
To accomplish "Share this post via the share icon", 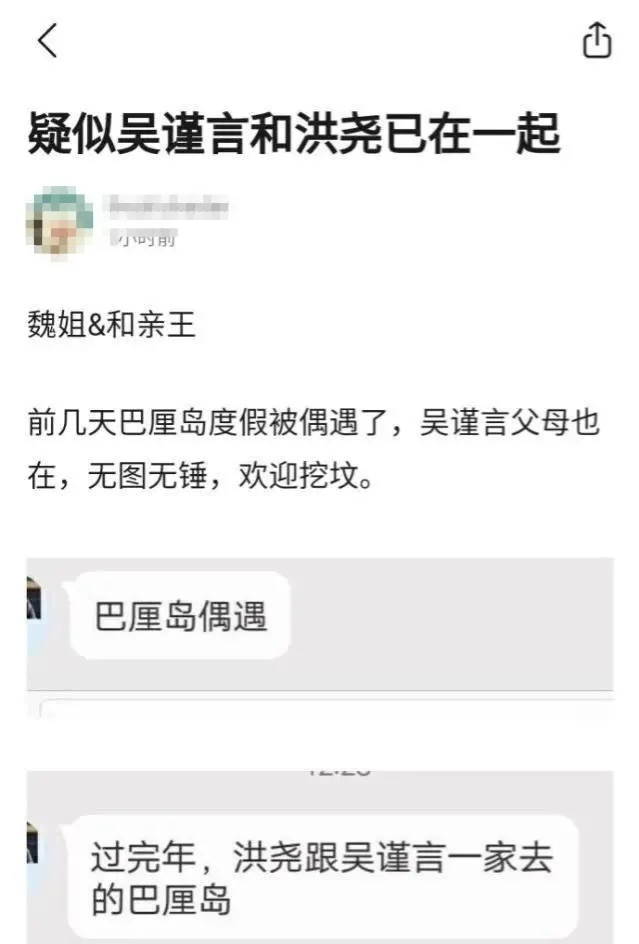I will click(596, 40).
